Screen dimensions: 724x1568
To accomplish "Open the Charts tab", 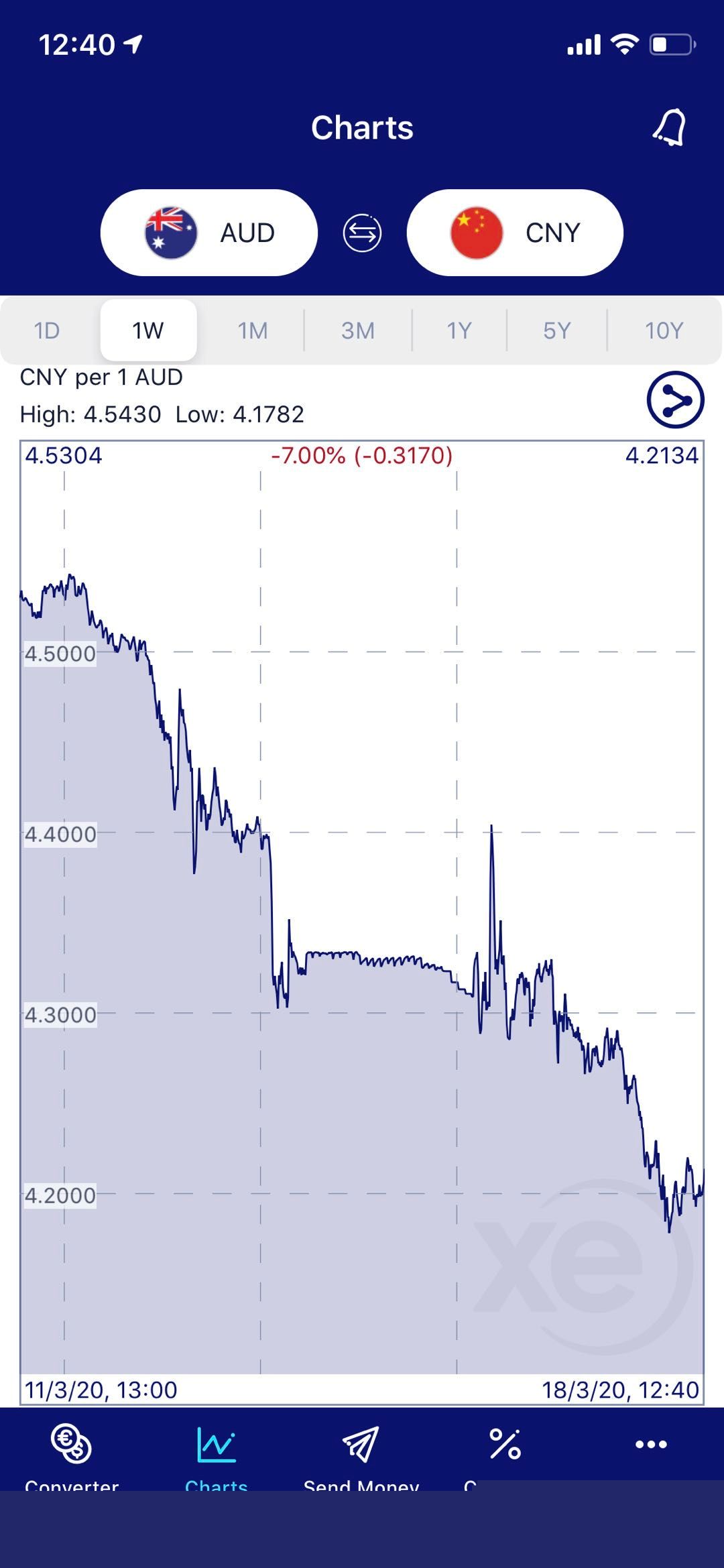I will coord(217,1453).
